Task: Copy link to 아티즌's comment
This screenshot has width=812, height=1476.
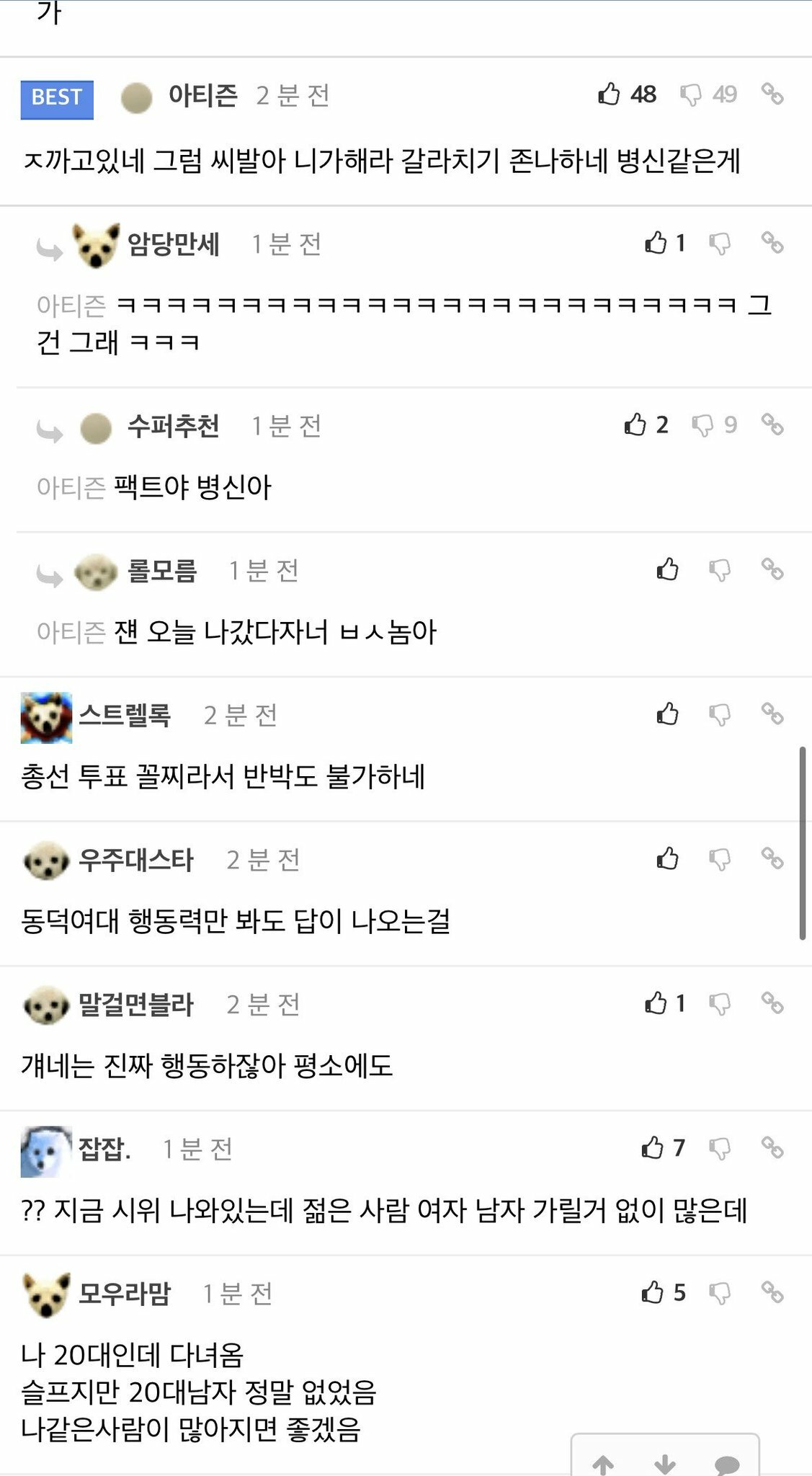Action: click(x=772, y=94)
